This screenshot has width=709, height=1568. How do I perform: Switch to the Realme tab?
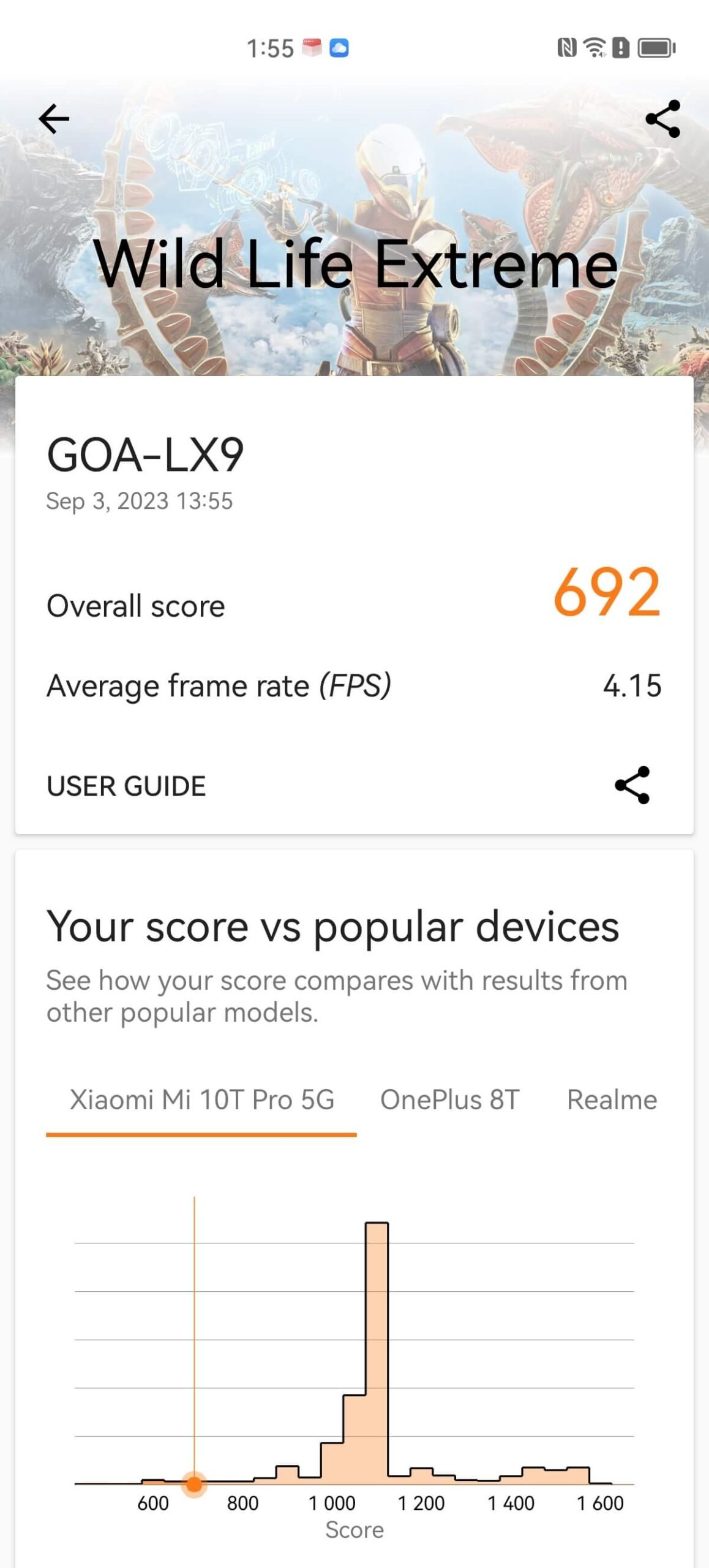[x=611, y=1099]
